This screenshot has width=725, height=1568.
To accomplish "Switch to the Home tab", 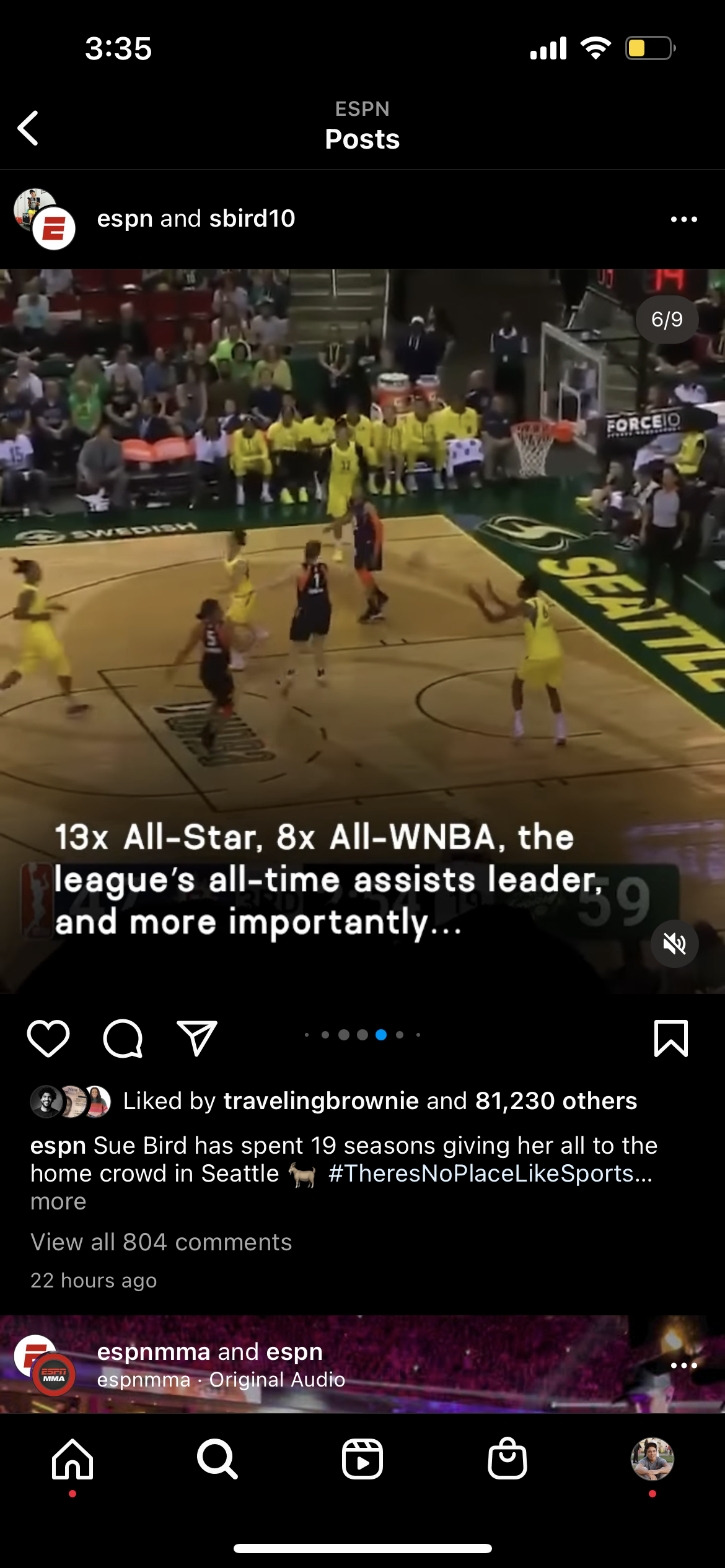I will pos(72,1459).
